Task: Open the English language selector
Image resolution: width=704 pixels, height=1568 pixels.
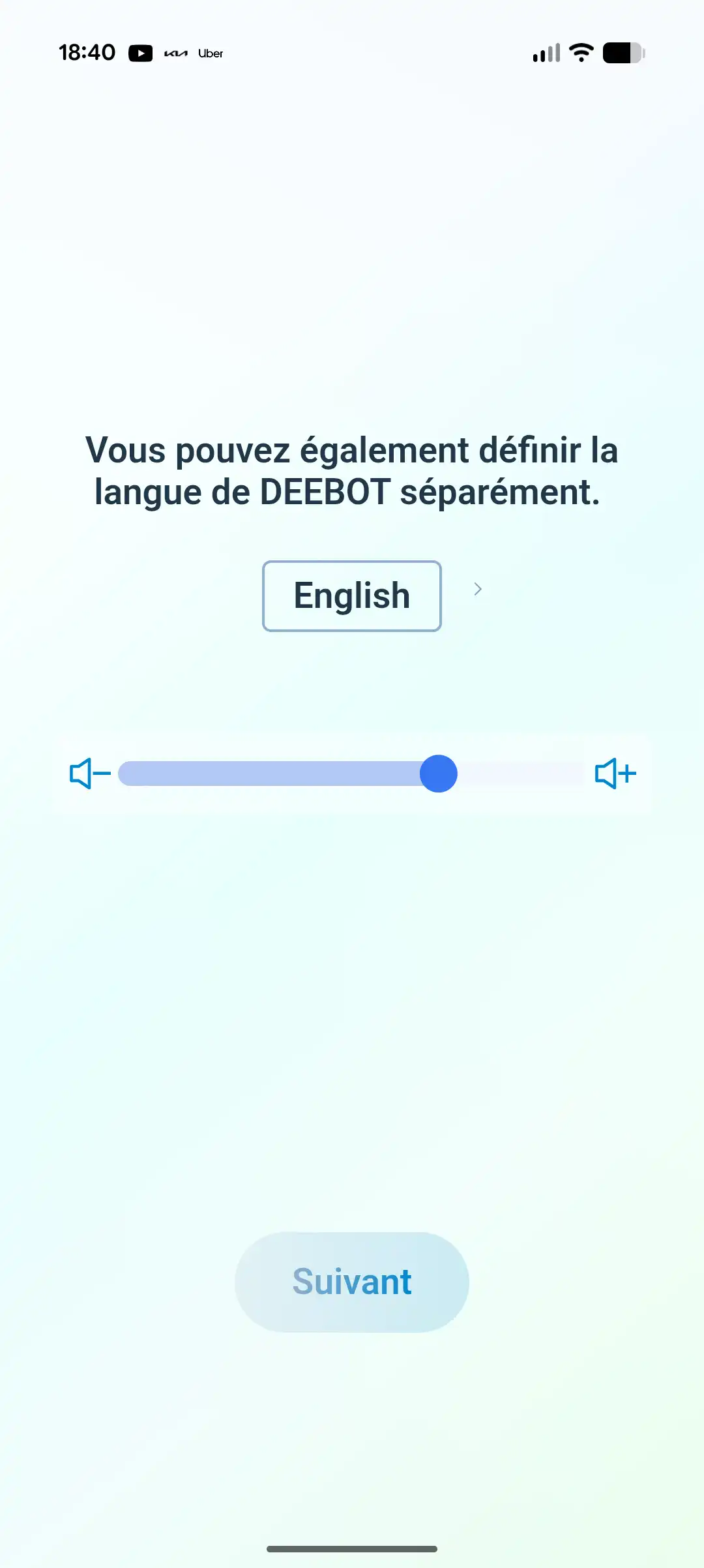Action: tap(352, 596)
